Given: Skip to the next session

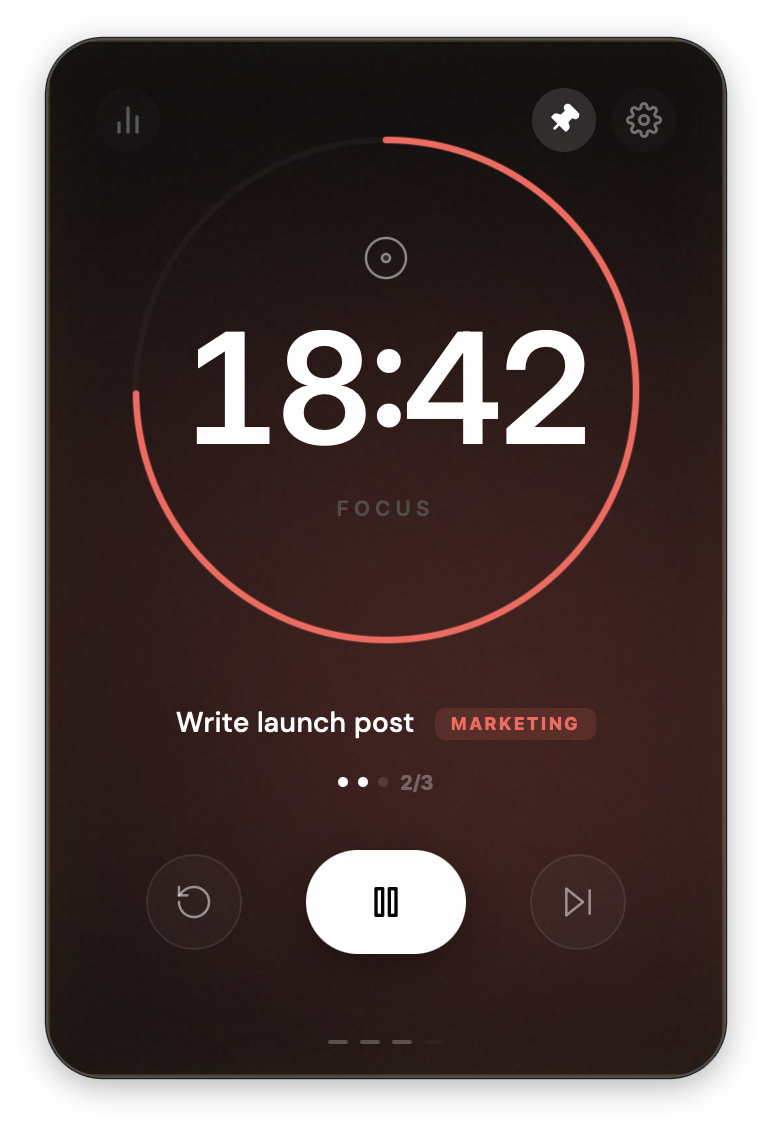Looking at the screenshot, I should (578, 902).
